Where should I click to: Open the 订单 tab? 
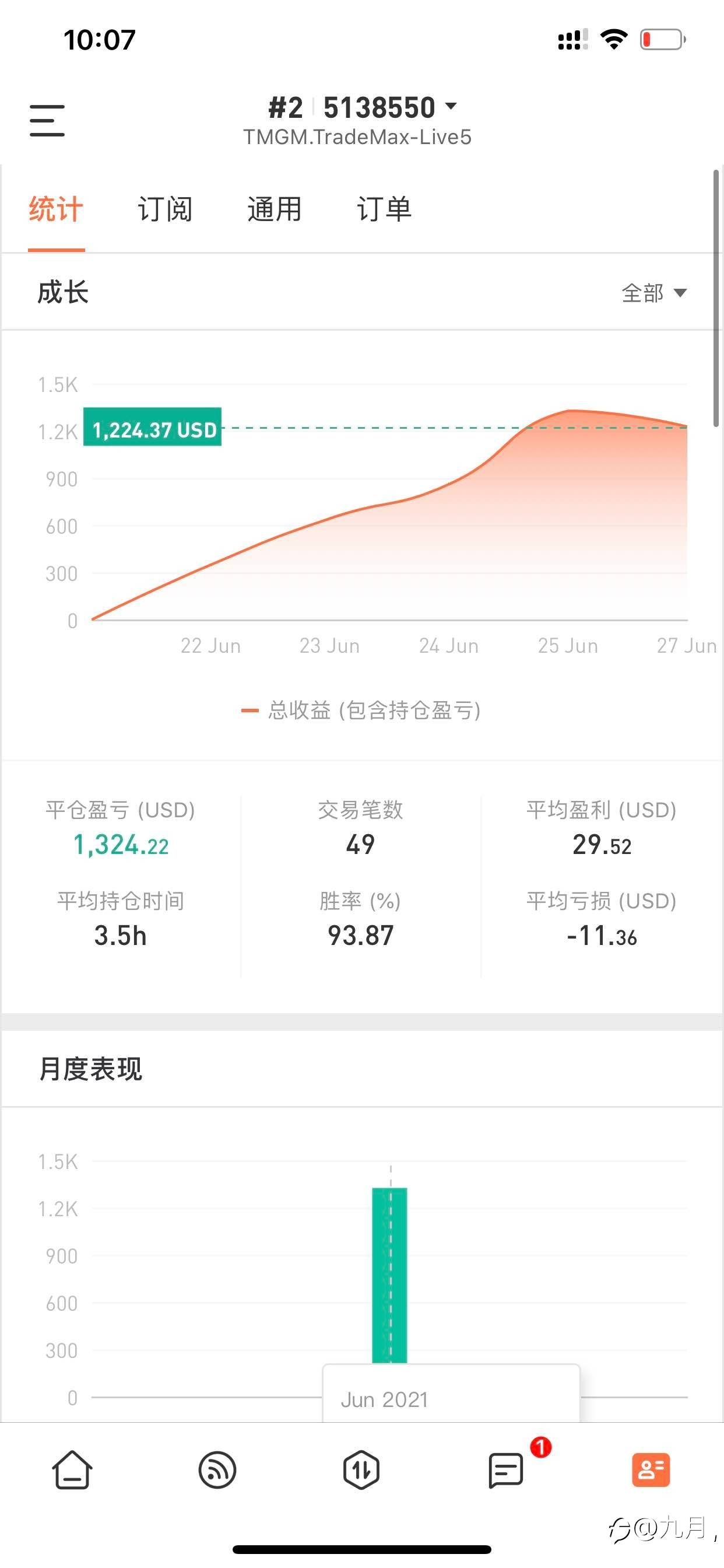pyautogui.click(x=384, y=209)
